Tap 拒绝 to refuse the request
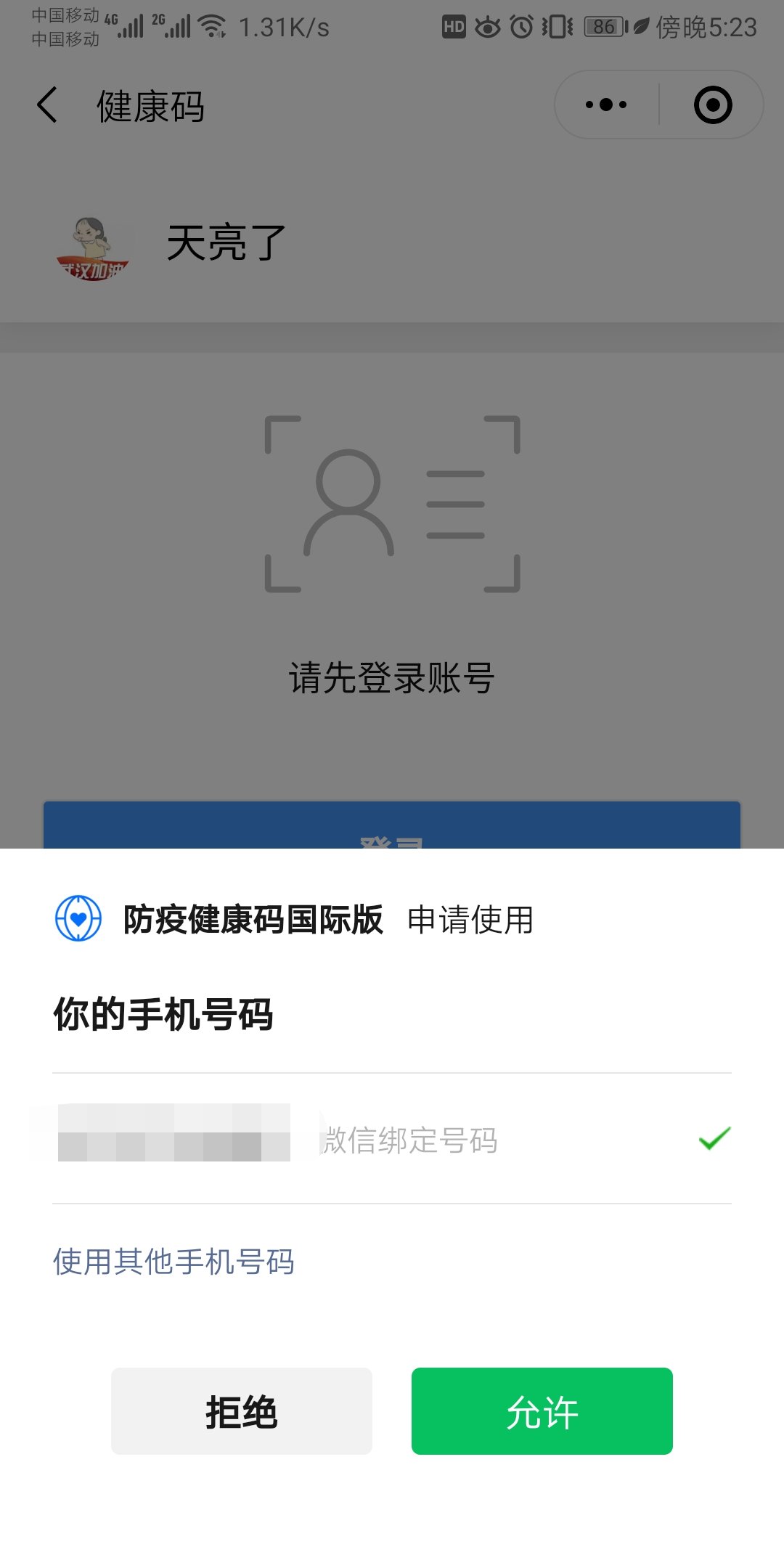Image resolution: width=784 pixels, height=1568 pixels. [x=241, y=1411]
